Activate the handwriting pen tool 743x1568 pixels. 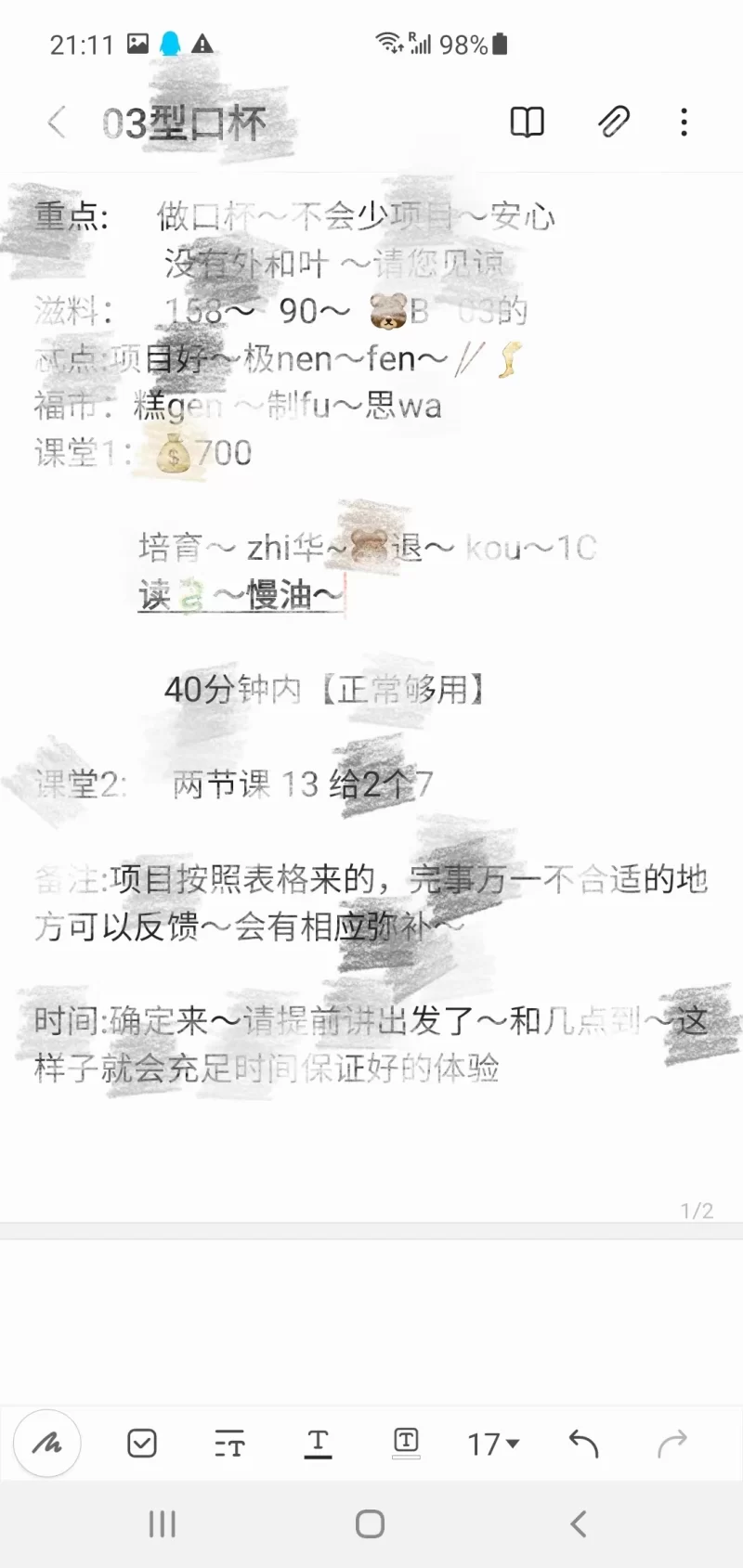tap(47, 1443)
